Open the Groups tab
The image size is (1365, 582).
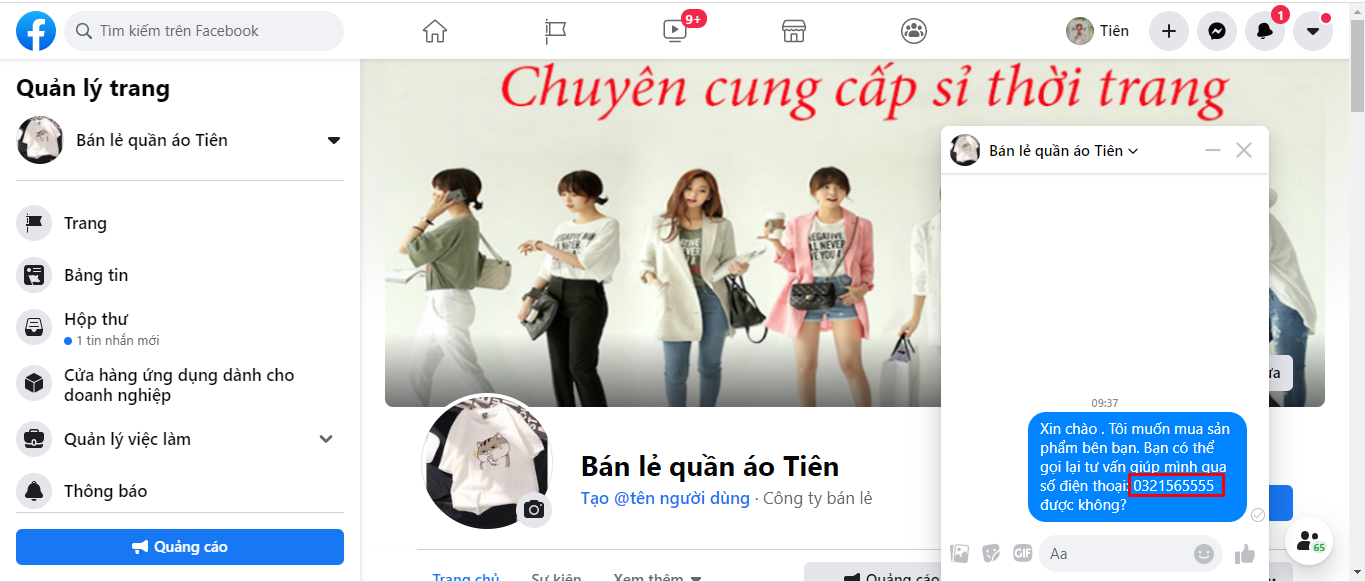(914, 31)
